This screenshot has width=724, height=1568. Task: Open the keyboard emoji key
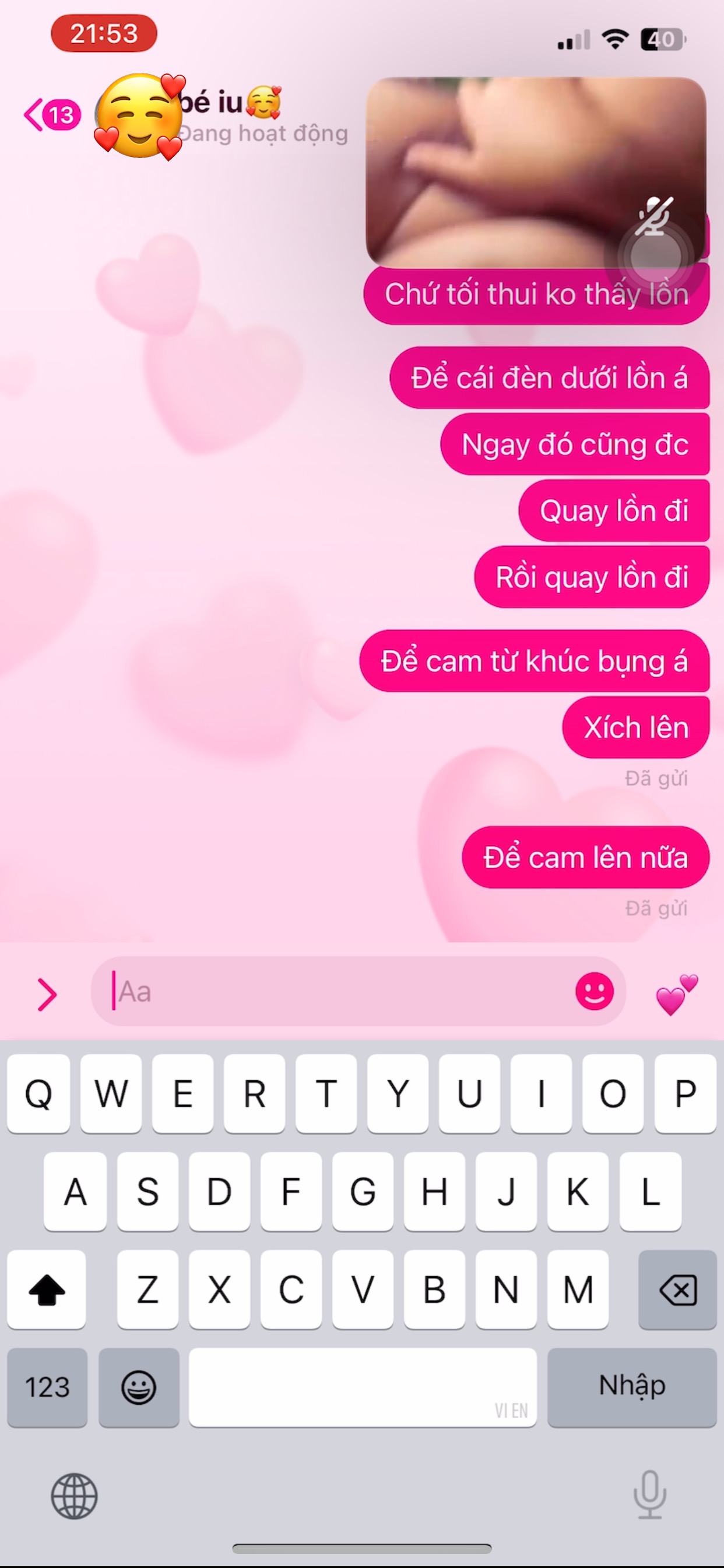click(x=139, y=1387)
